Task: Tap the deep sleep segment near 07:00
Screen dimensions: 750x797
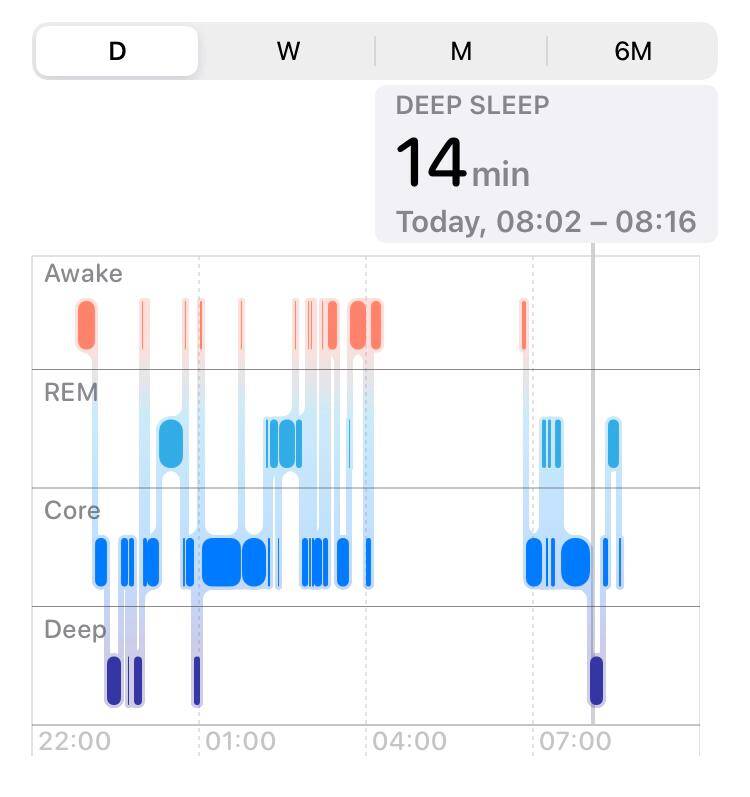Action: click(x=597, y=680)
